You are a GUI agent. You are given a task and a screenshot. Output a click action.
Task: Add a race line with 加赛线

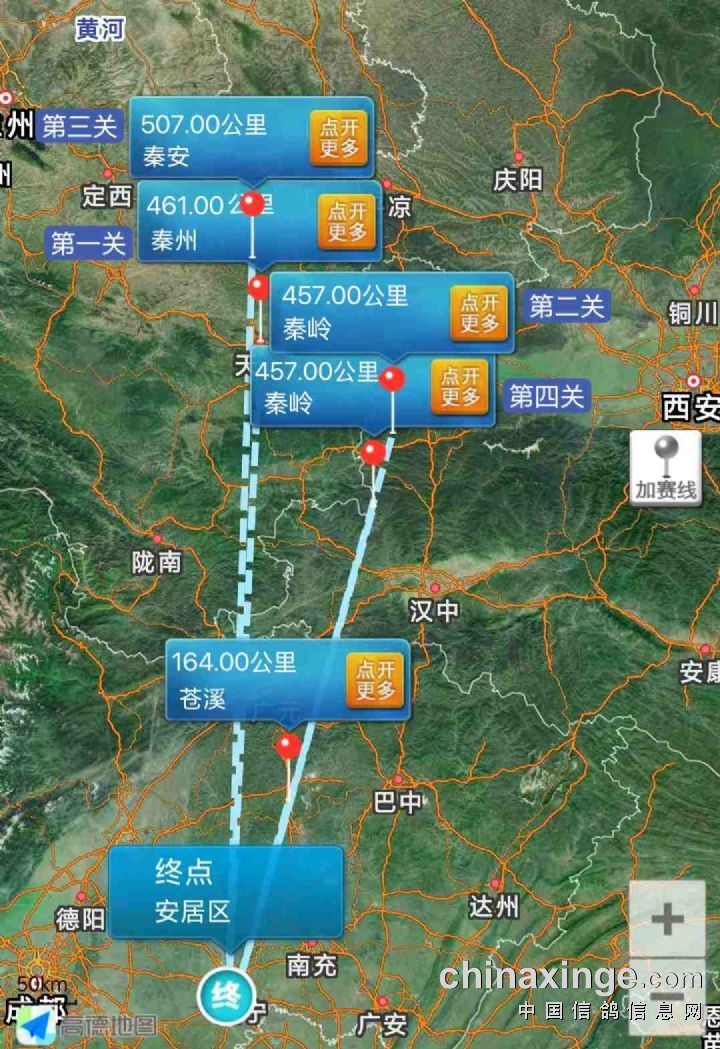[x=666, y=469]
